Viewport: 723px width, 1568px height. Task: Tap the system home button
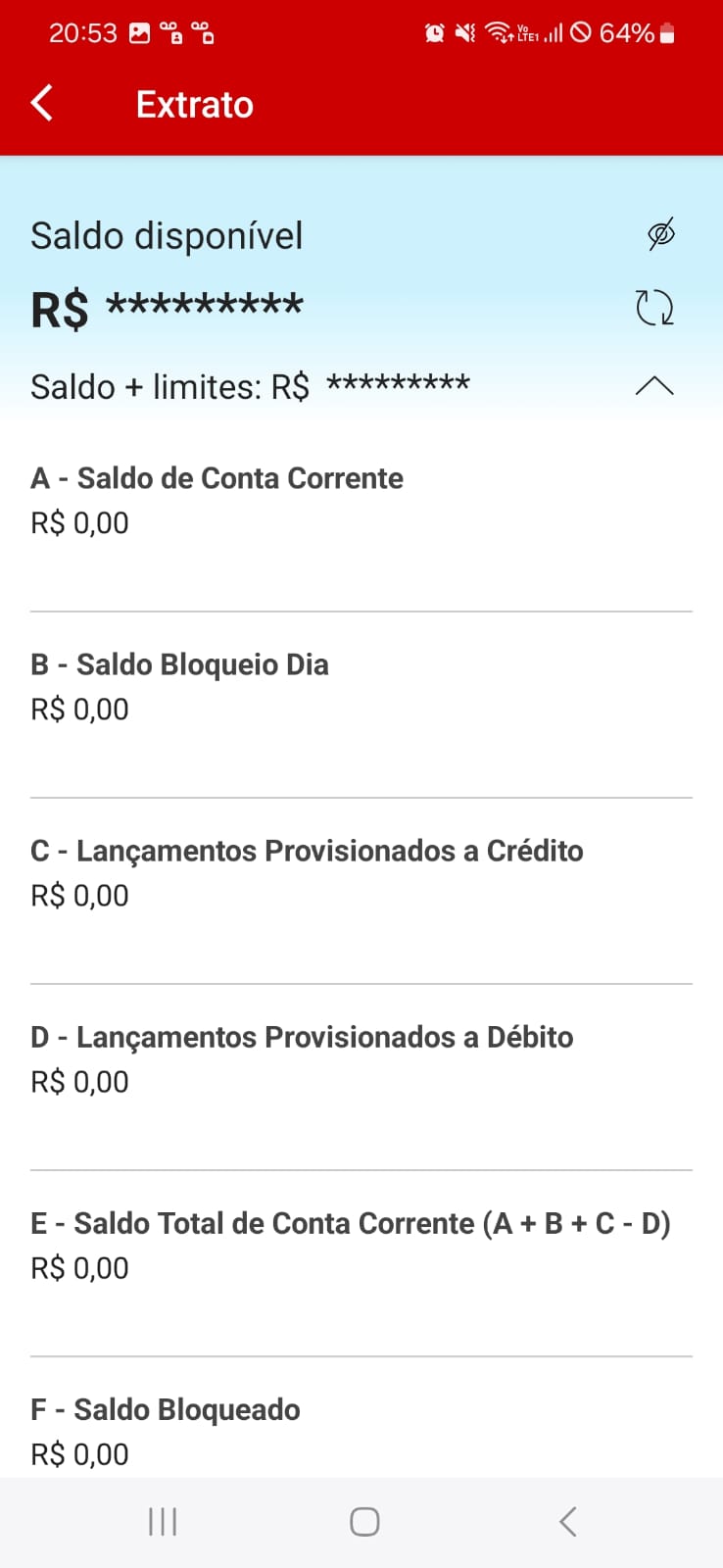coord(364,1521)
